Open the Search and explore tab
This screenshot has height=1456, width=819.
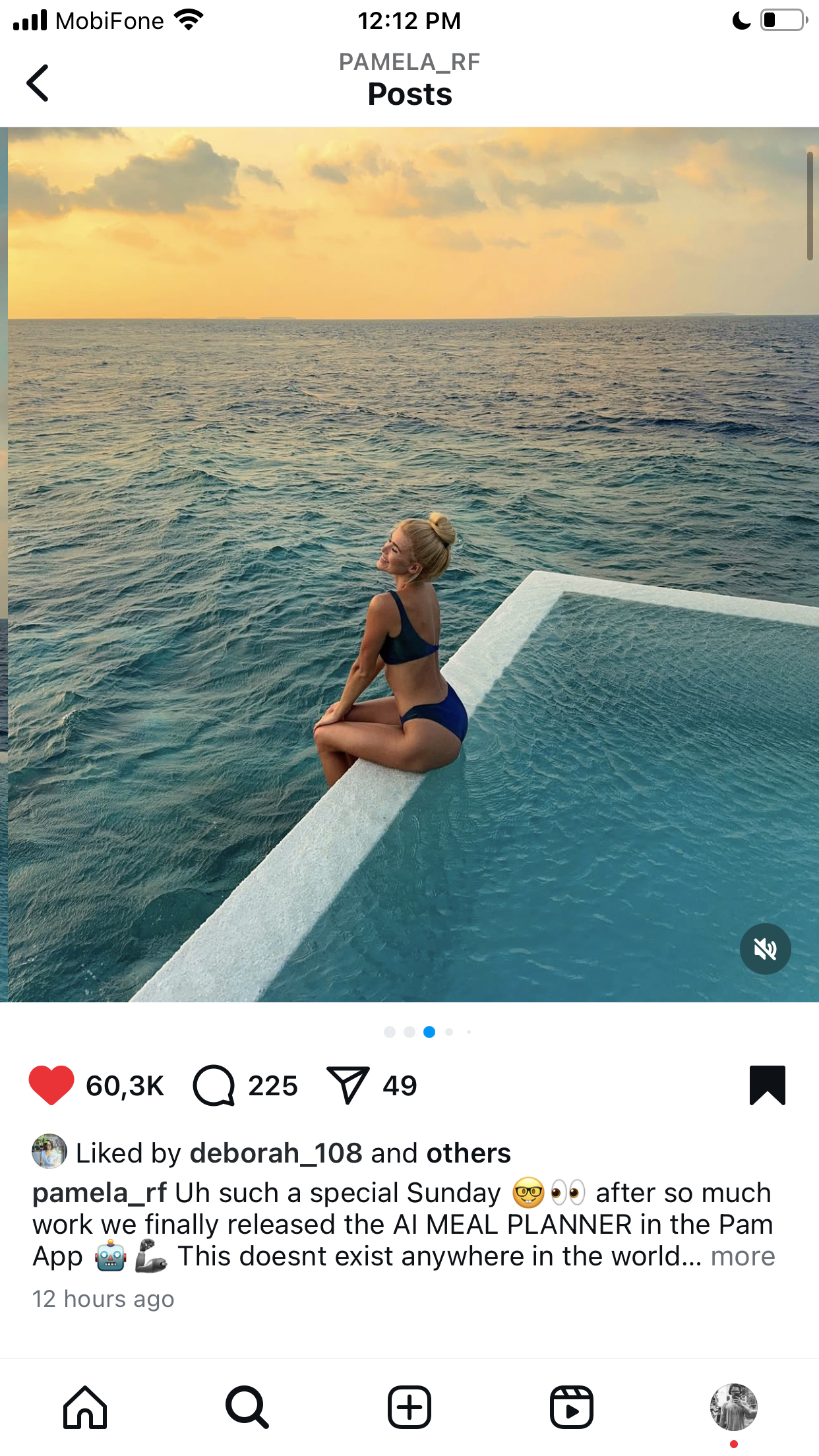[x=247, y=1407]
